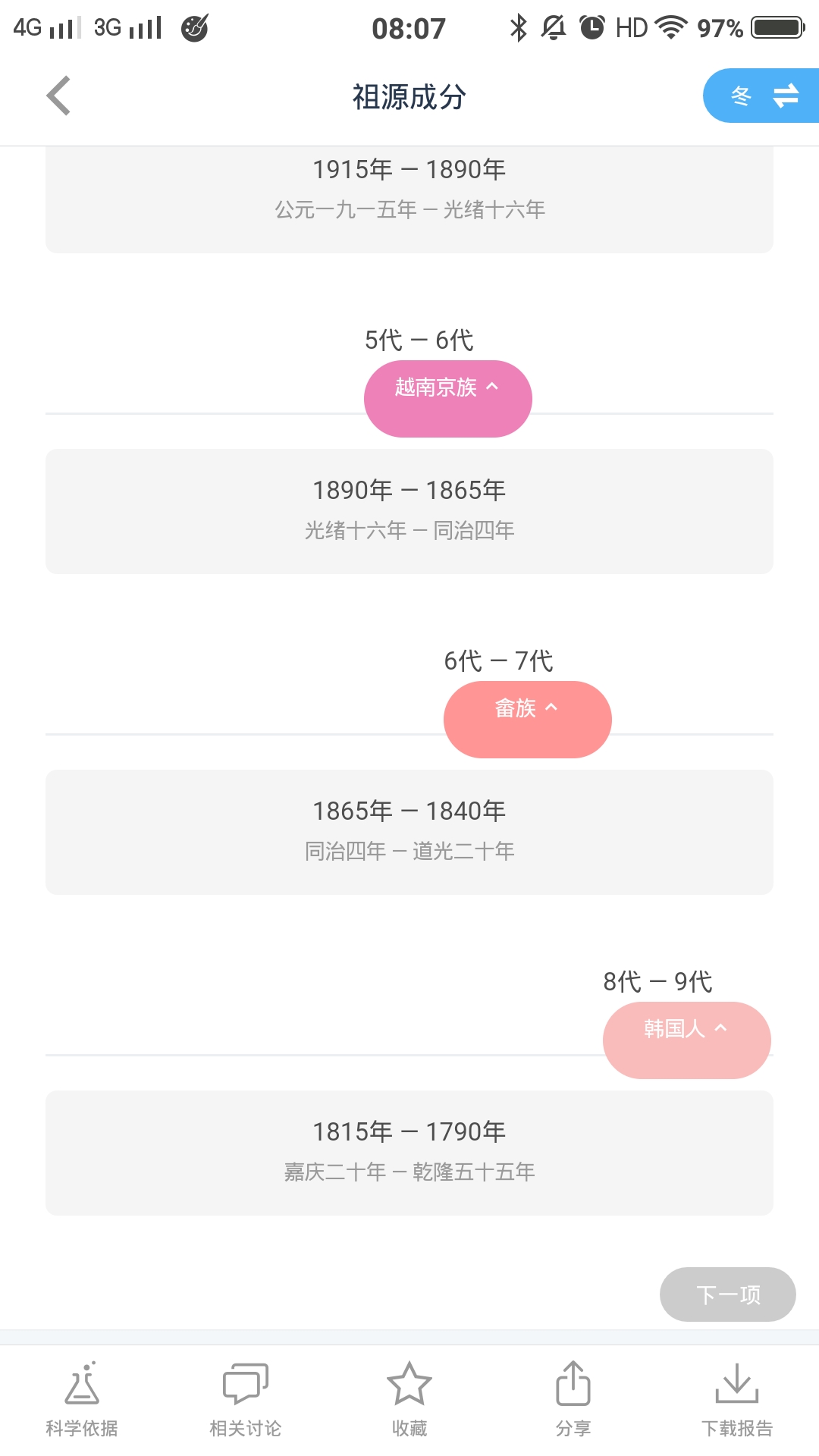Share this ancestry report via 分享
Viewport: 819px width, 1456px height.
click(x=573, y=1400)
